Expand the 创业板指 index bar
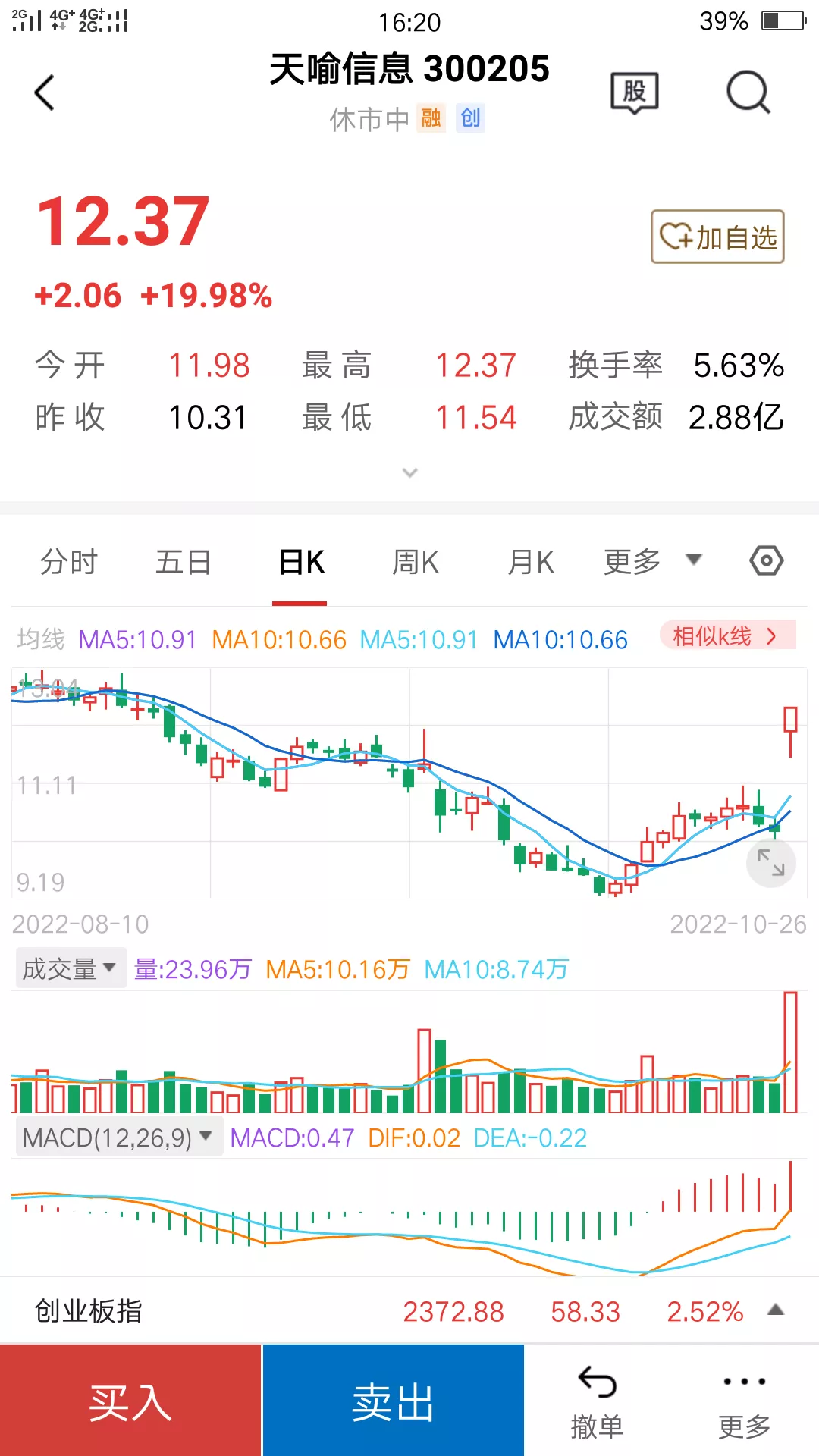The image size is (819, 1456). pos(775,1310)
